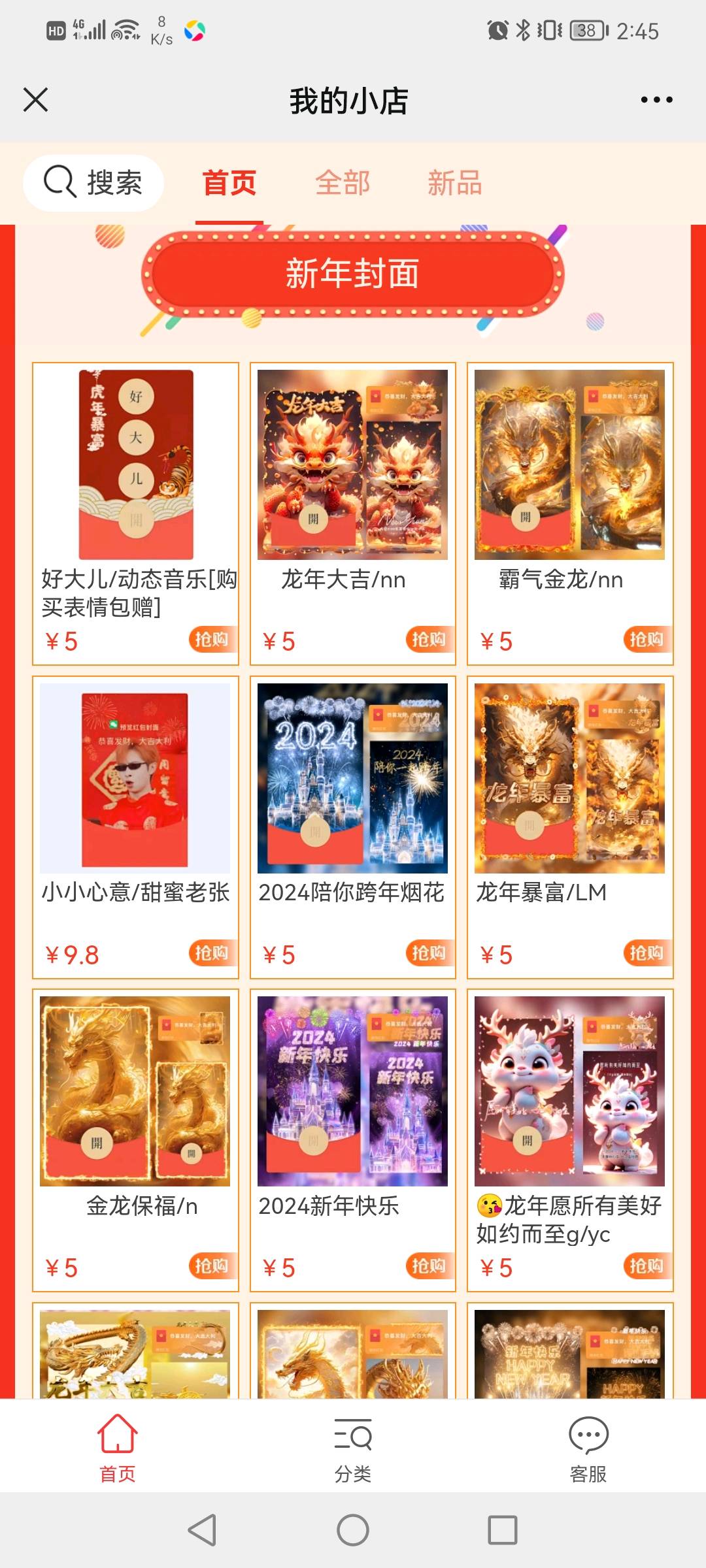706x1568 pixels.
Task: Open the 搜索 search box
Action: tap(93, 182)
